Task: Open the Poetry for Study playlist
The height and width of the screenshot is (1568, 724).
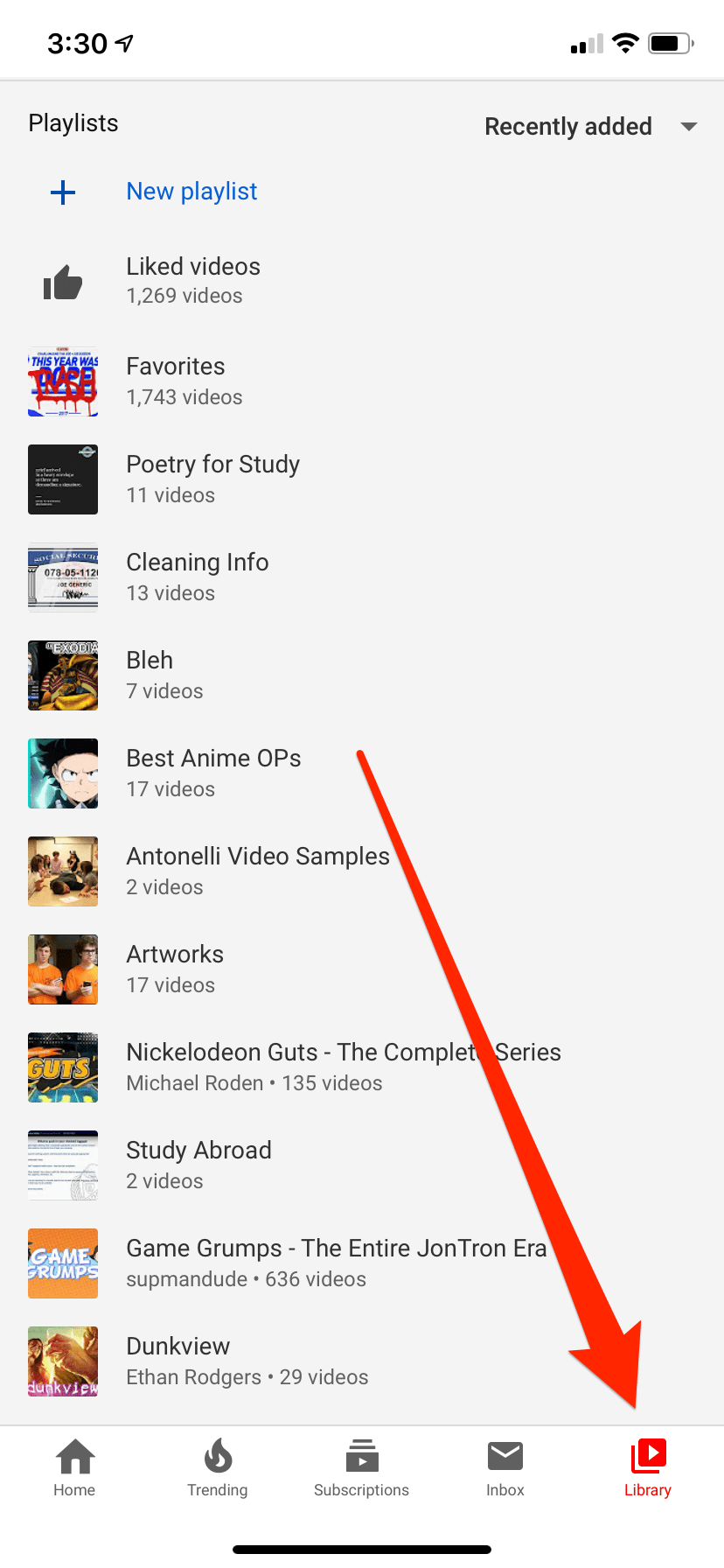Action: (362, 479)
